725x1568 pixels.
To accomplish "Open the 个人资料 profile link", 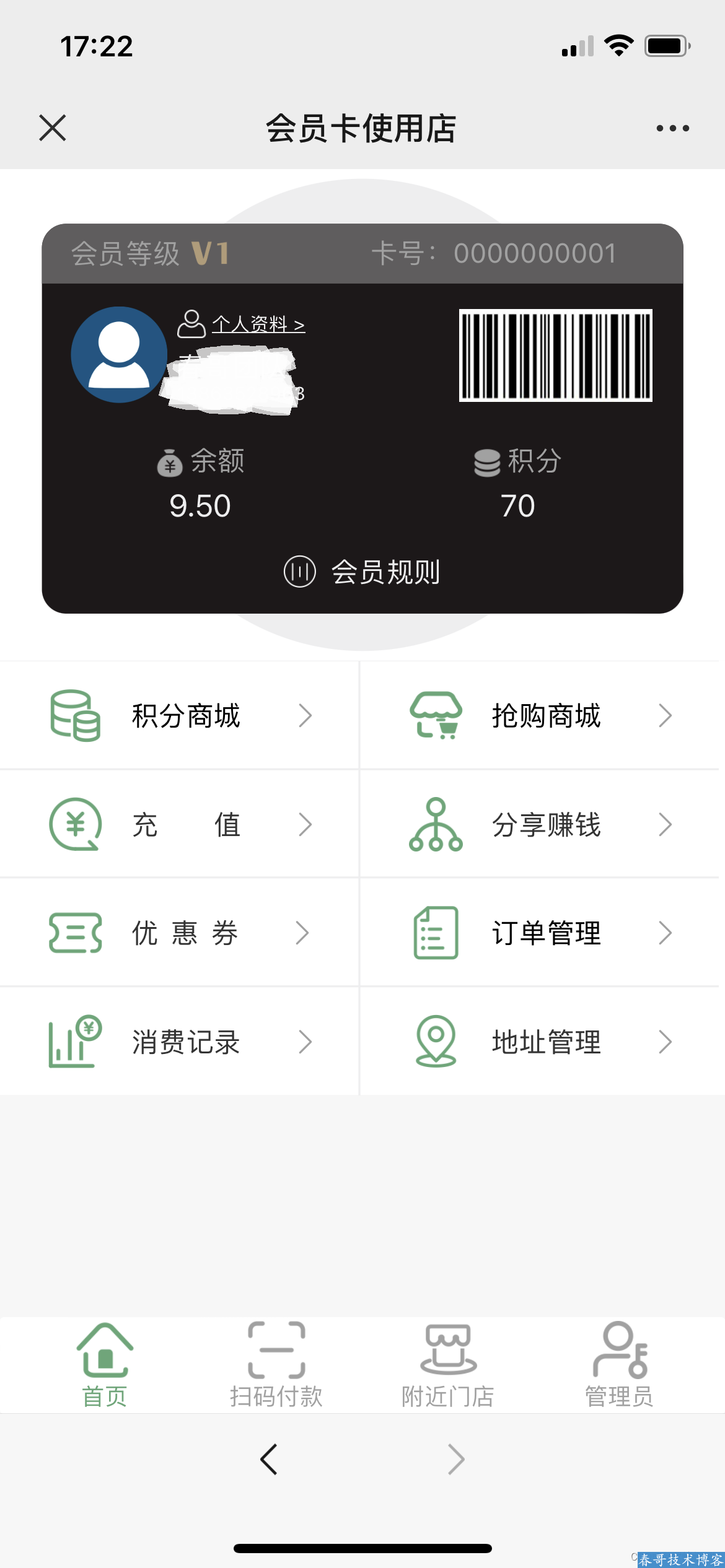I will click(x=242, y=324).
